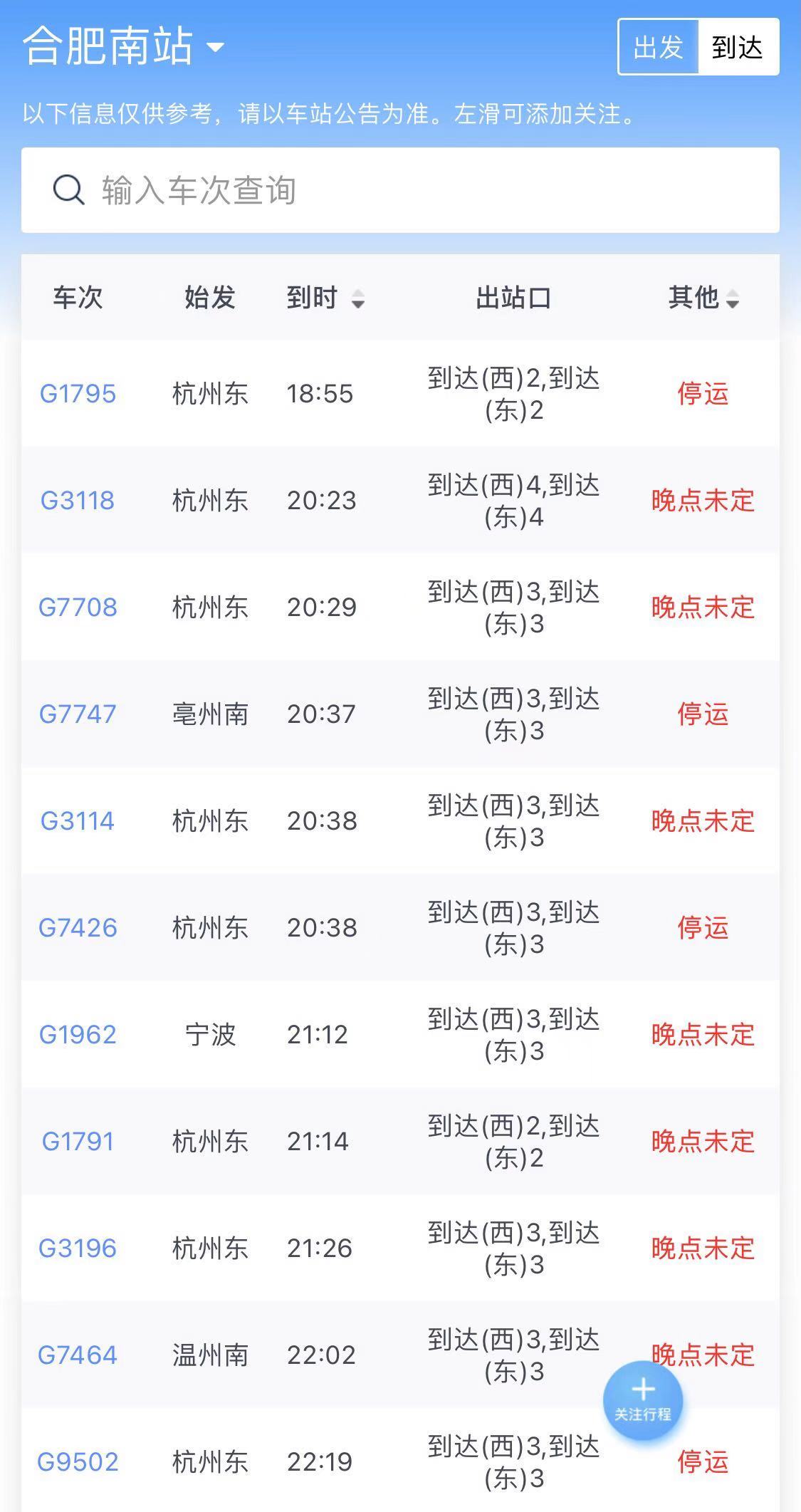Open train G7464 from 温州南
801x1512 pixels.
click(x=78, y=1355)
